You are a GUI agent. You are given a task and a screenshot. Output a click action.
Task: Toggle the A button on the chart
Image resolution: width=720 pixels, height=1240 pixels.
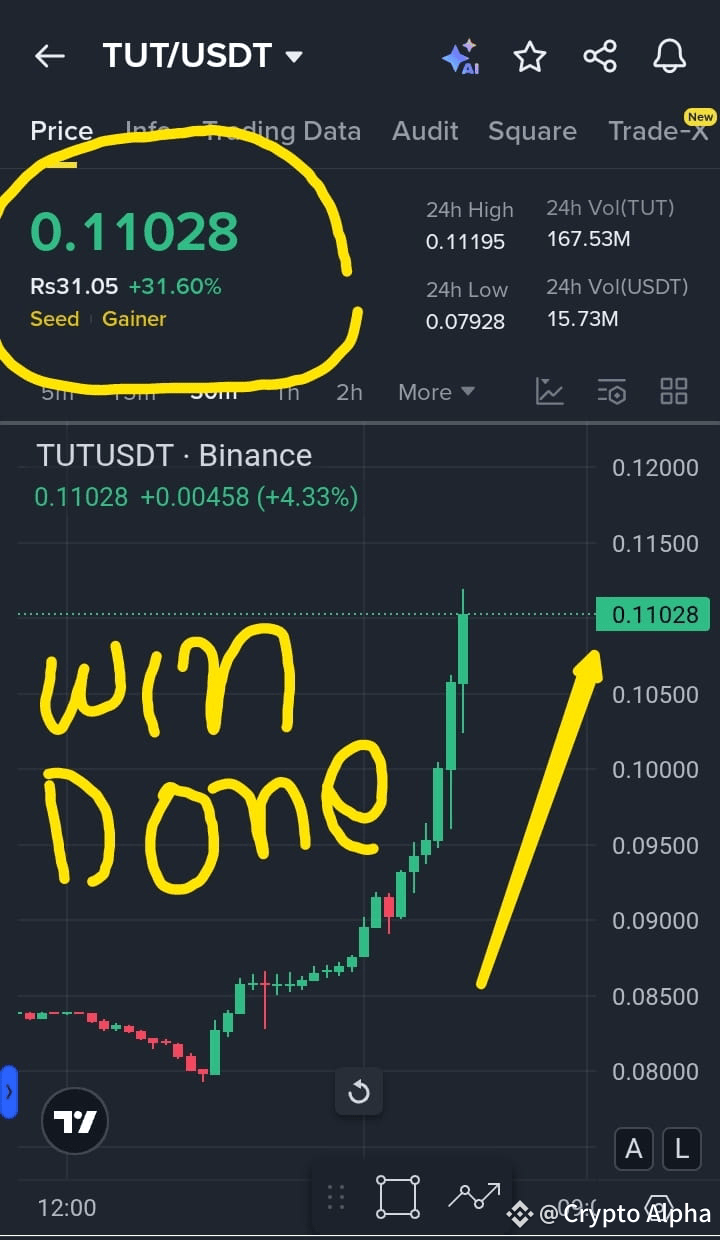[x=634, y=1149]
